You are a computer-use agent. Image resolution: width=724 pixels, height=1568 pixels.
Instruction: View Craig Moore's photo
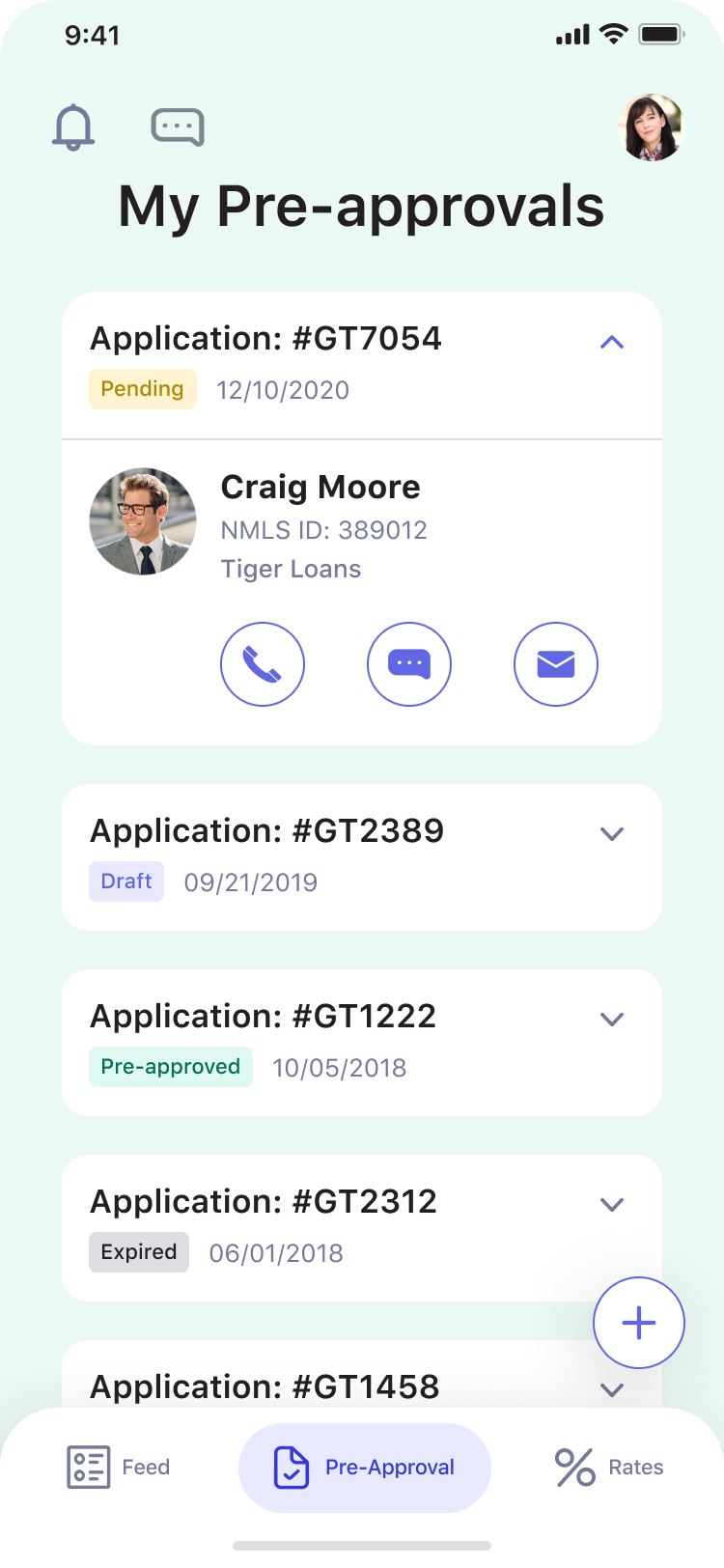tap(143, 522)
